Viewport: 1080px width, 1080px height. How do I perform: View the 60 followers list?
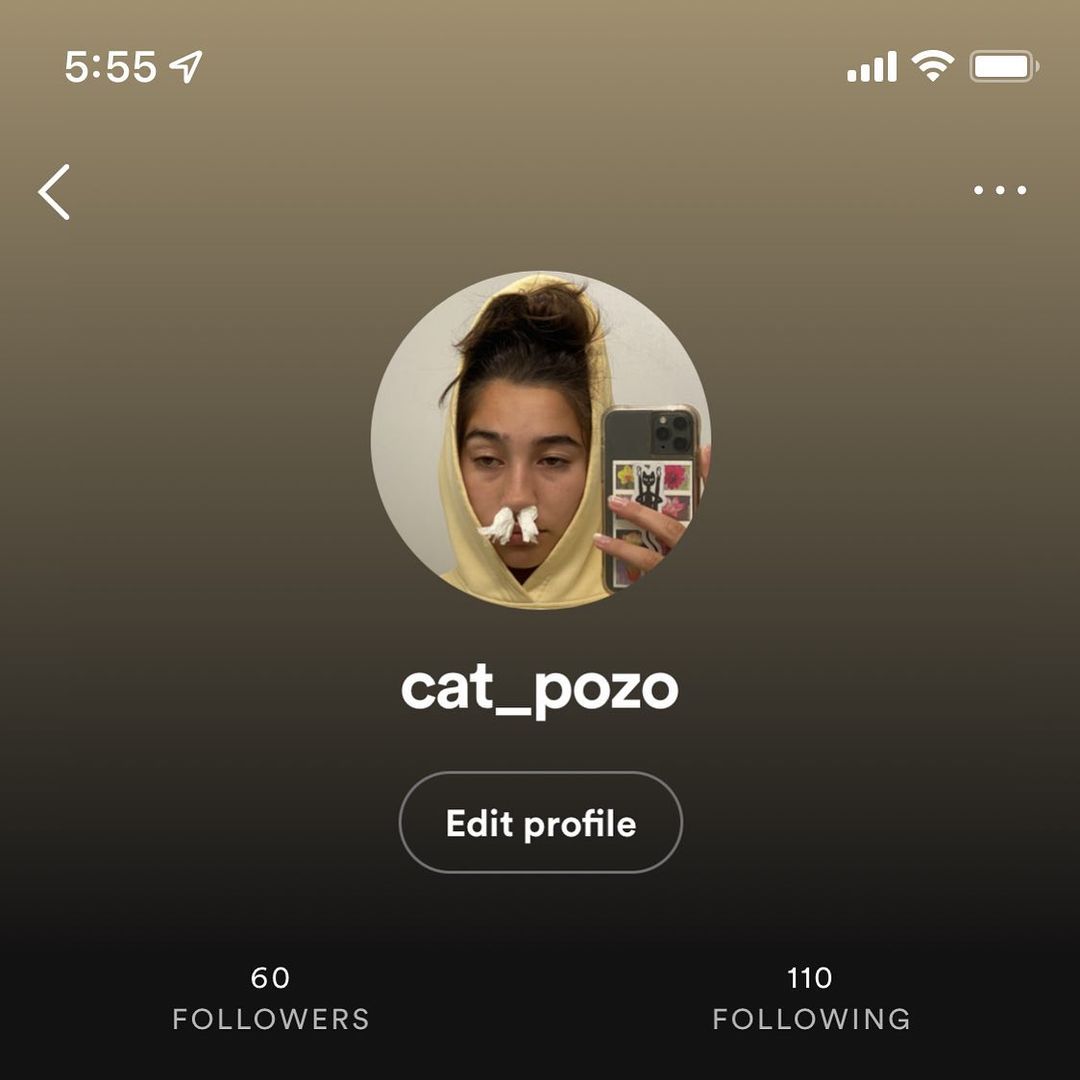pos(271,998)
